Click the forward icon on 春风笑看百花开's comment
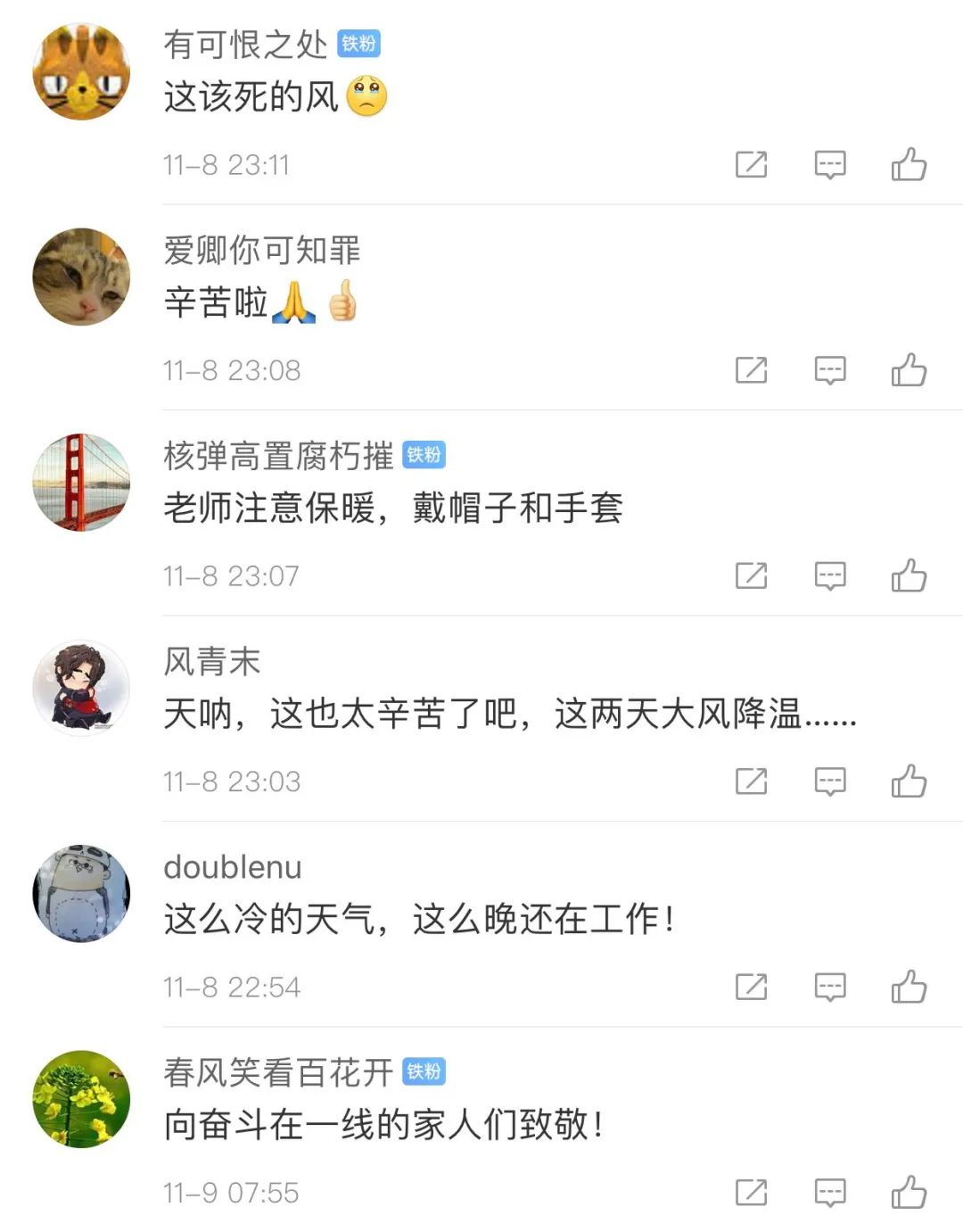Screen dimensions: 963x1232 752,1191
